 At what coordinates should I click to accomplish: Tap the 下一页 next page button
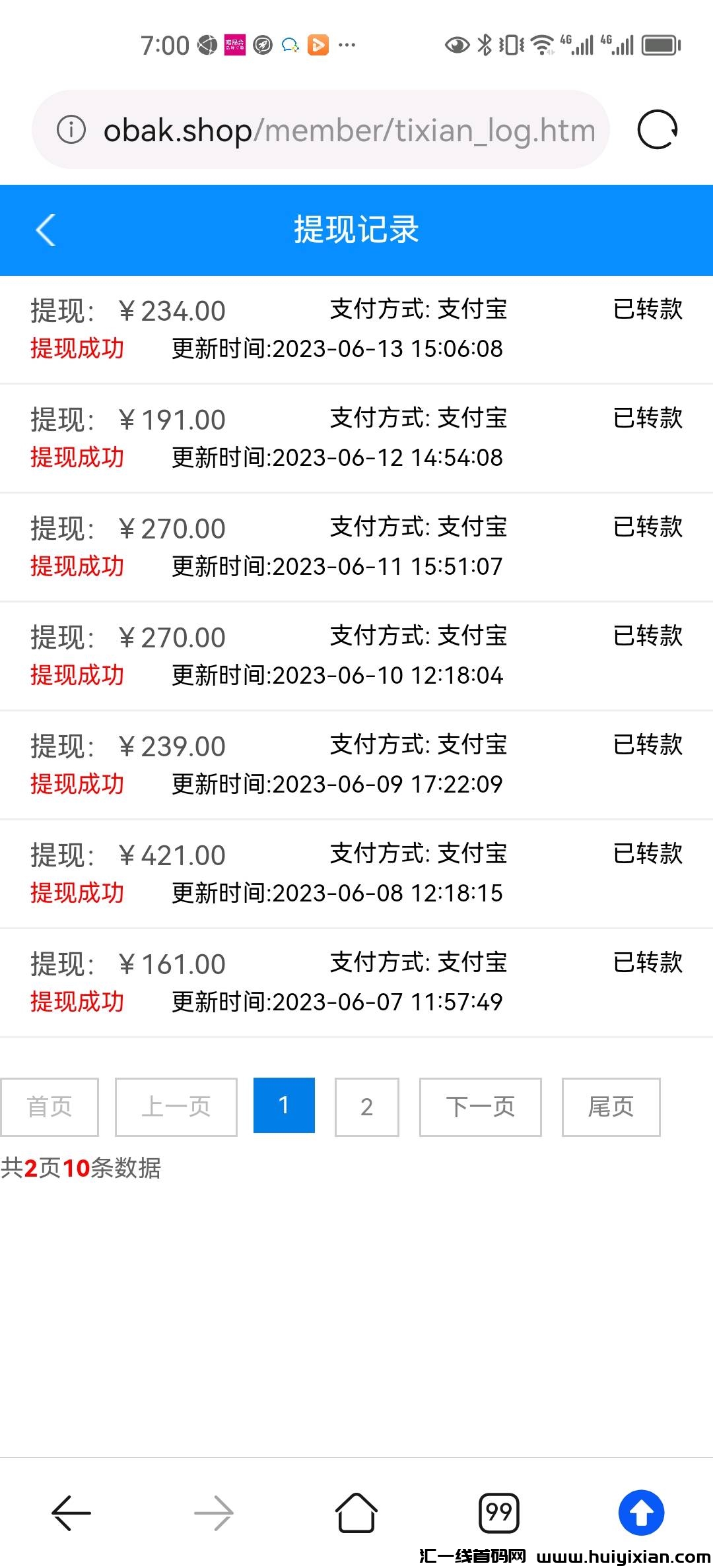point(480,1107)
